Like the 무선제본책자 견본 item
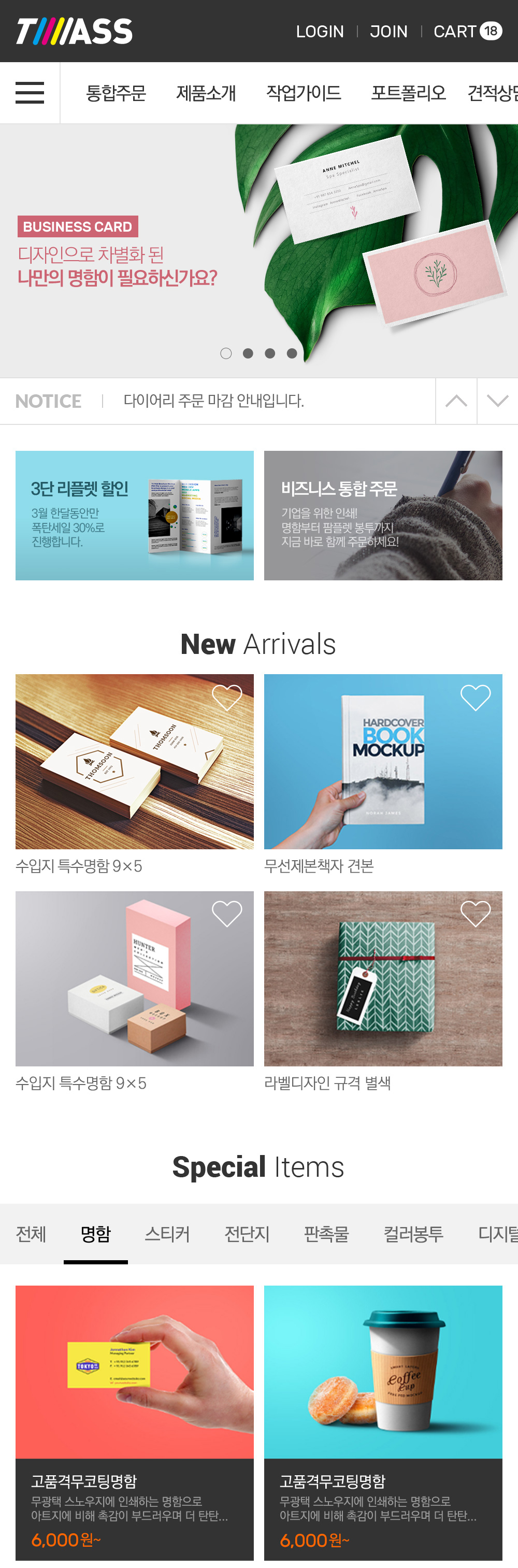 click(475, 697)
